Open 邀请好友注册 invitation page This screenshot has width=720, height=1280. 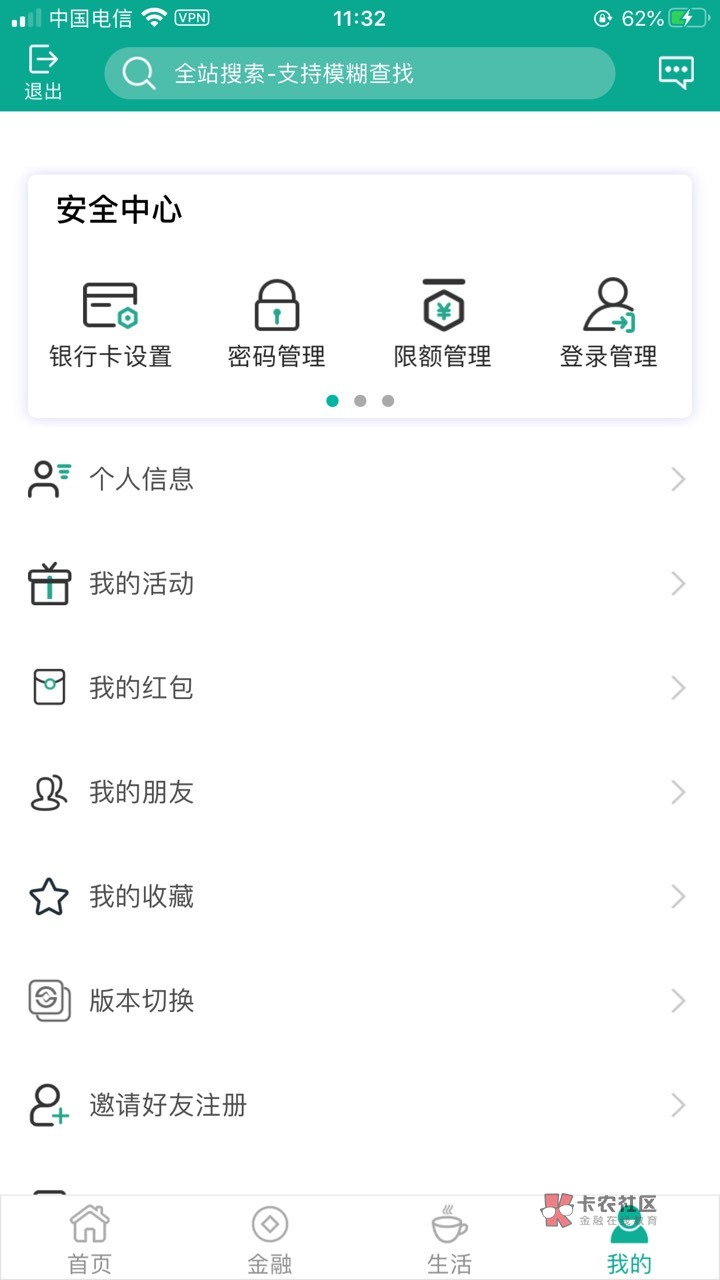360,1105
